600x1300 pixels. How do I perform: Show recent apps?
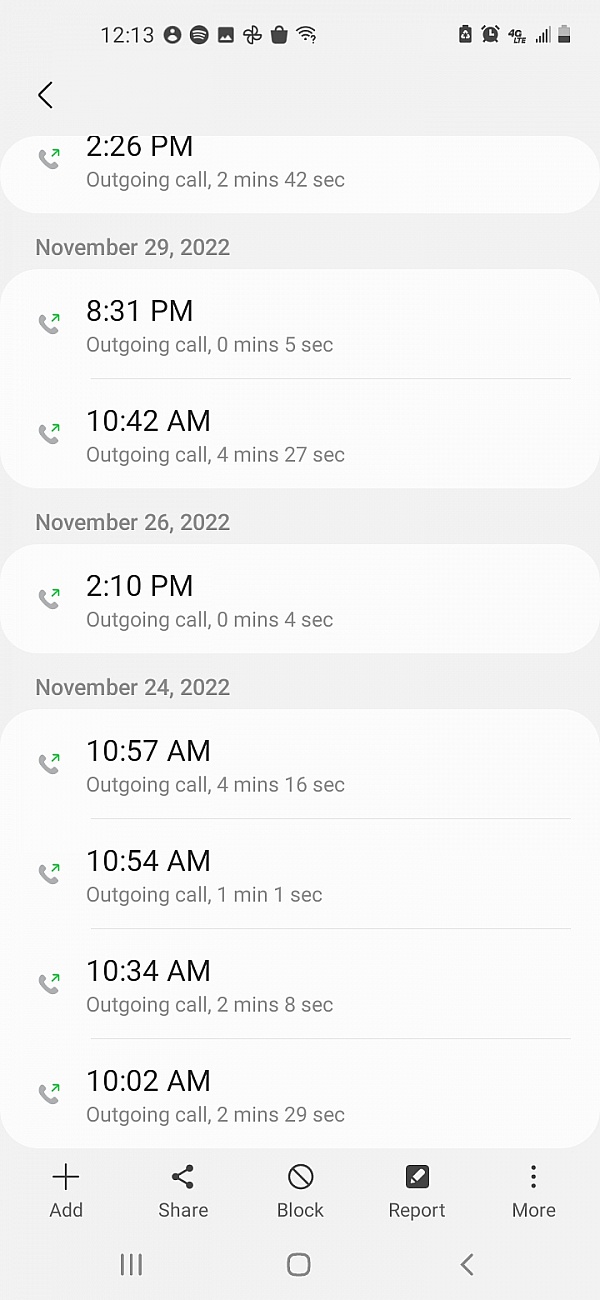[x=131, y=1264]
